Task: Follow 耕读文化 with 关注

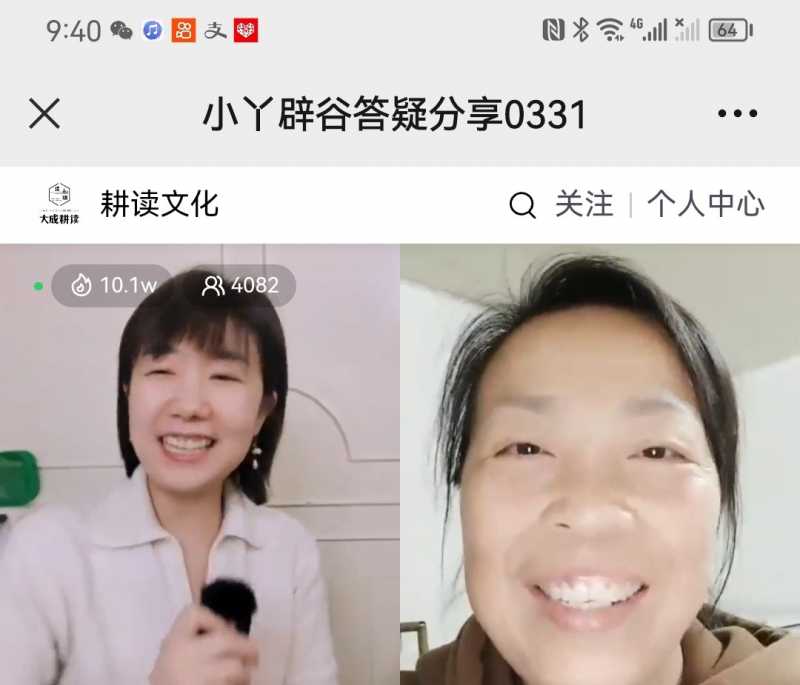Action: [584, 204]
